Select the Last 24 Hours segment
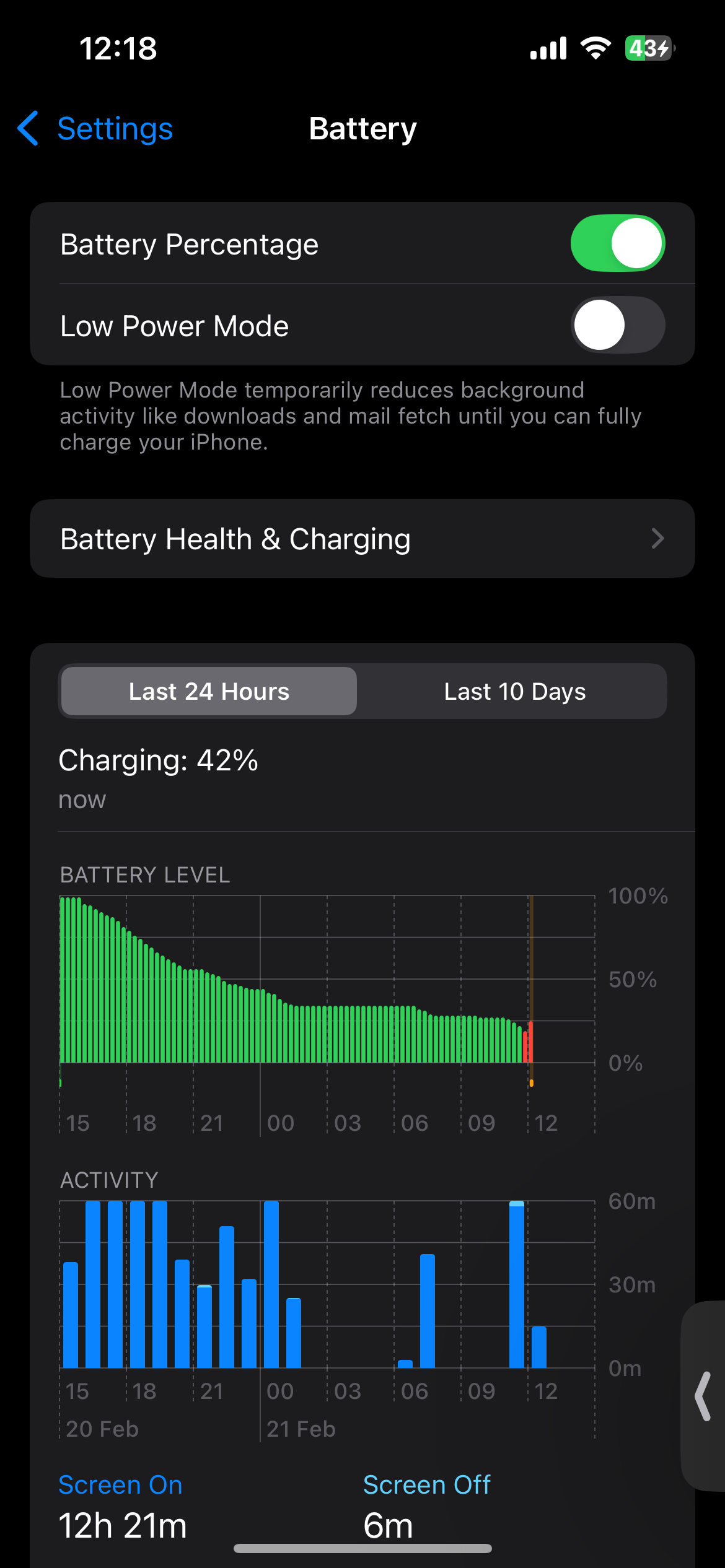 (209, 691)
